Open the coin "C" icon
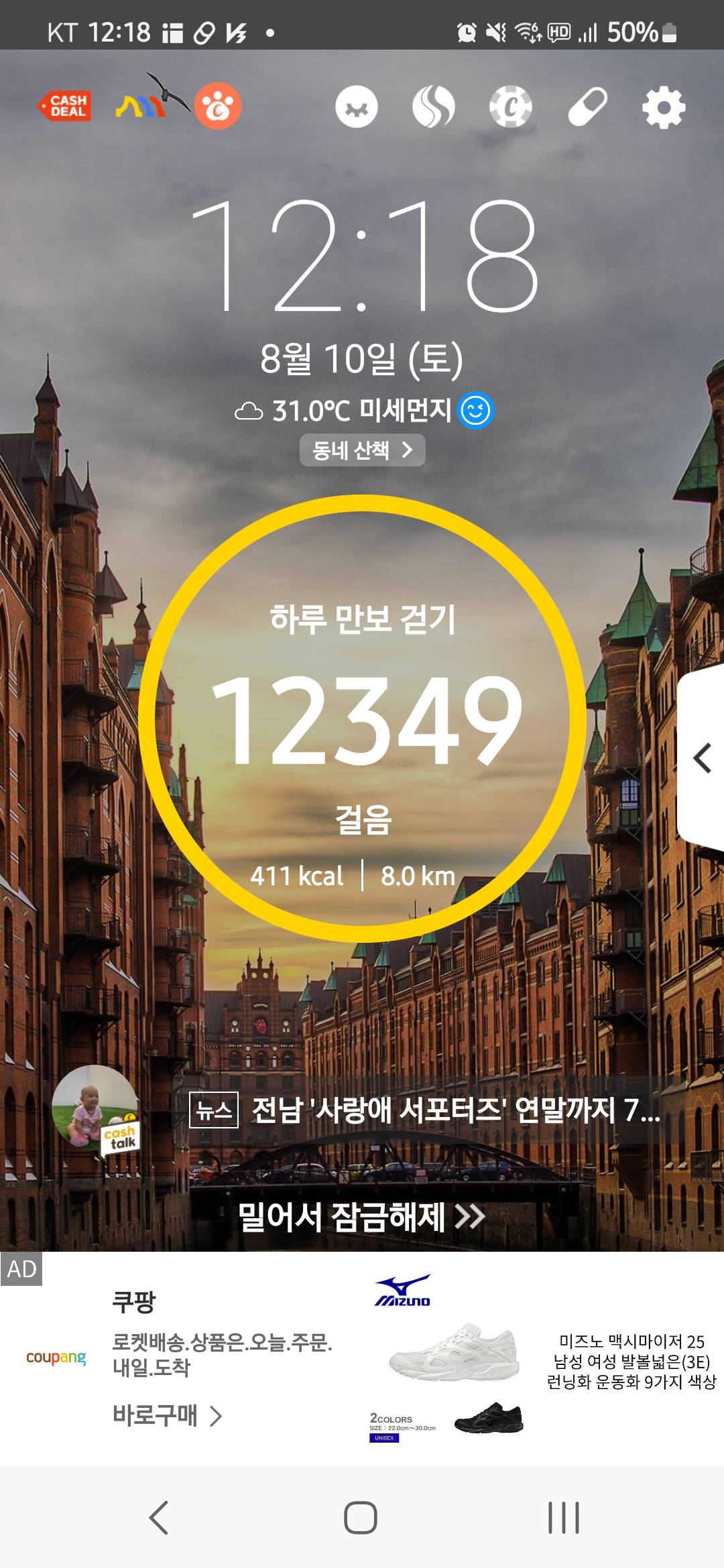Screen dimensions: 724x1568 click(x=511, y=107)
